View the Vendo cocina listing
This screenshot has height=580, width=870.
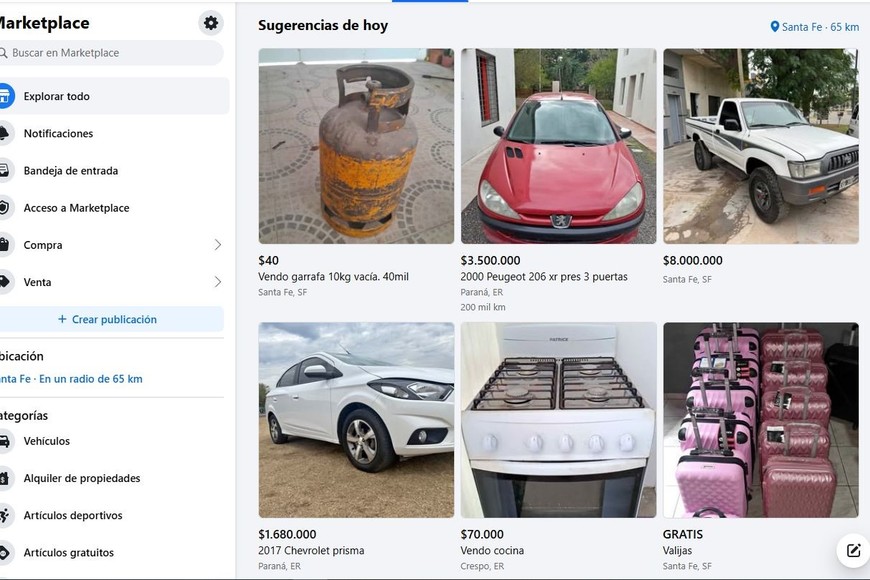pos(558,419)
